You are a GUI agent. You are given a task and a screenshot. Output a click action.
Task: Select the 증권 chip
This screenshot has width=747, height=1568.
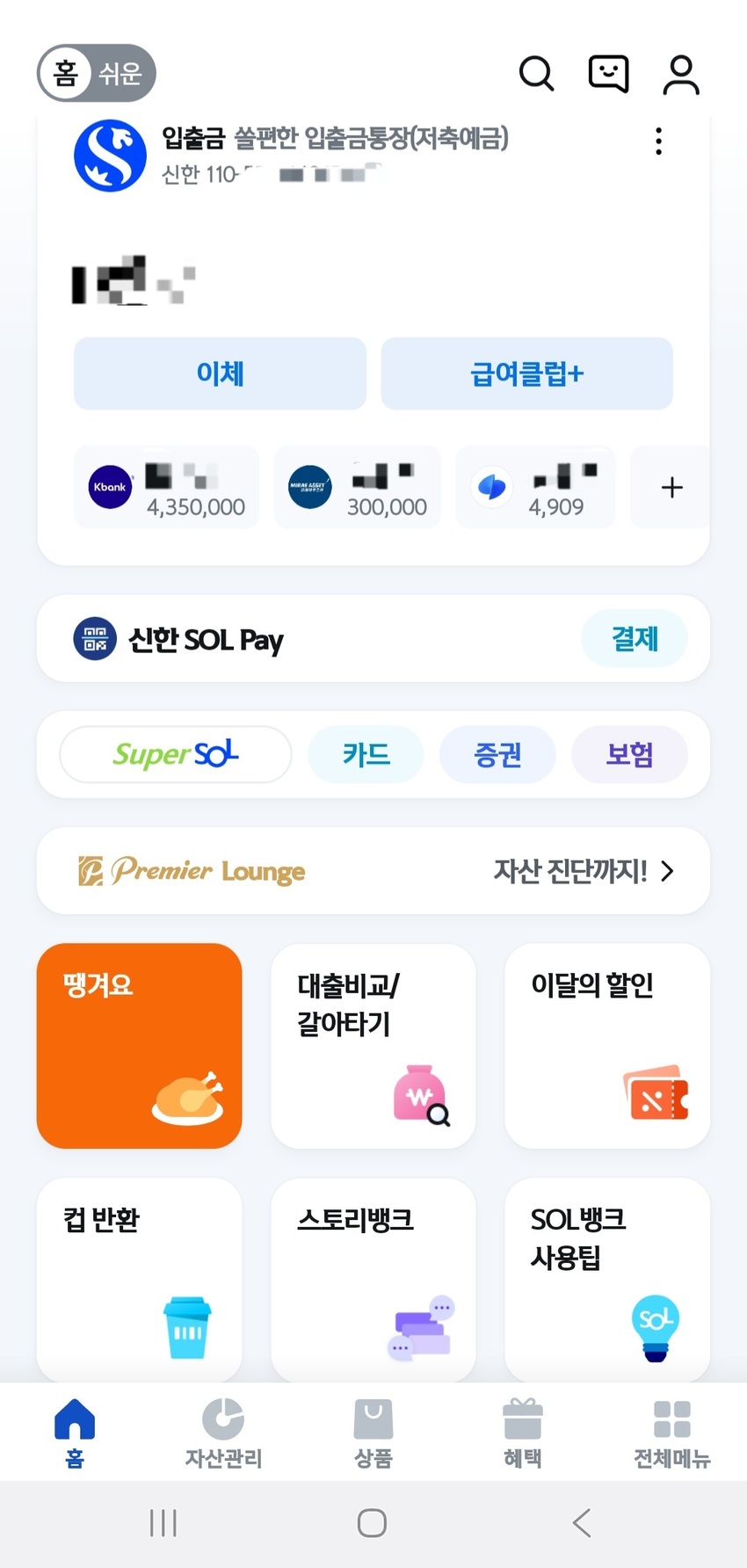click(497, 754)
